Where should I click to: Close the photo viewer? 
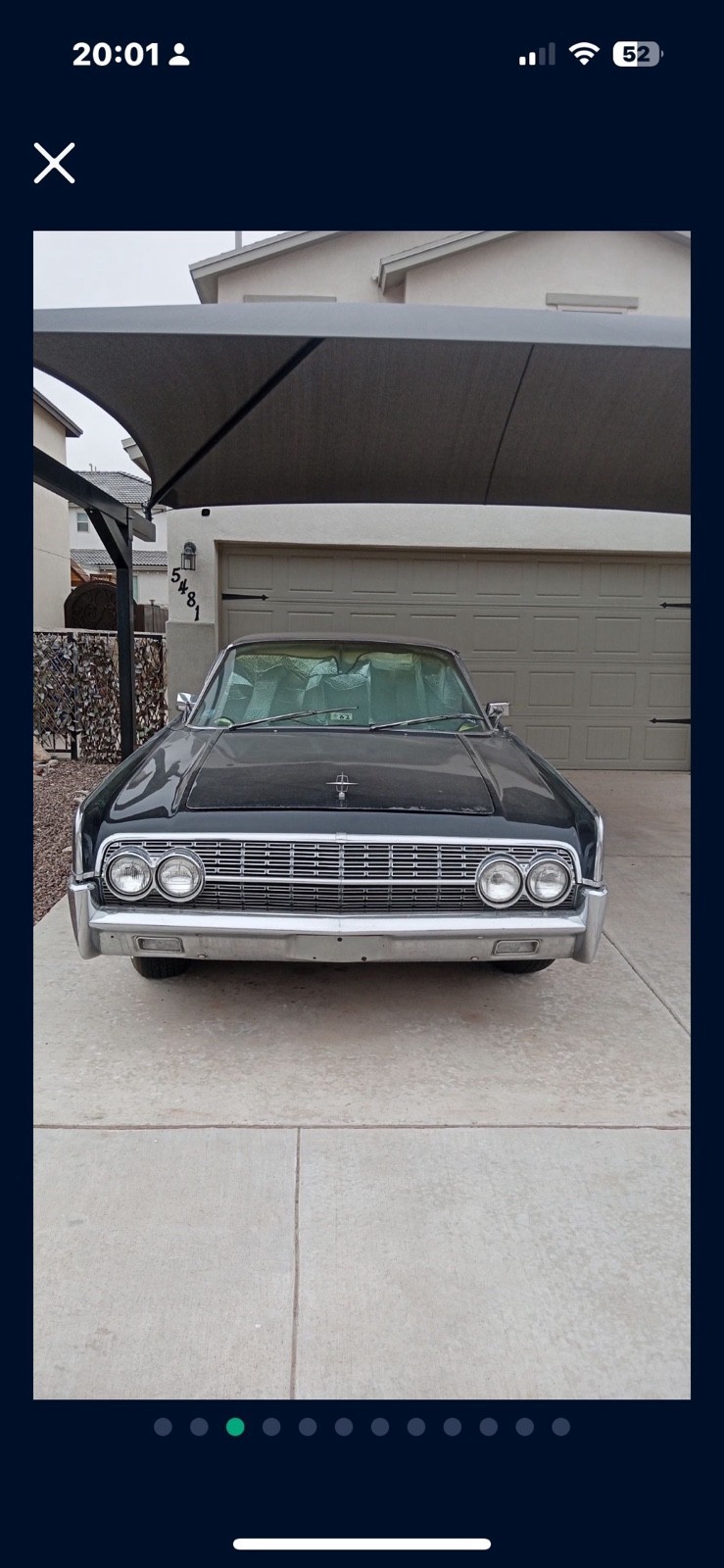point(55,163)
